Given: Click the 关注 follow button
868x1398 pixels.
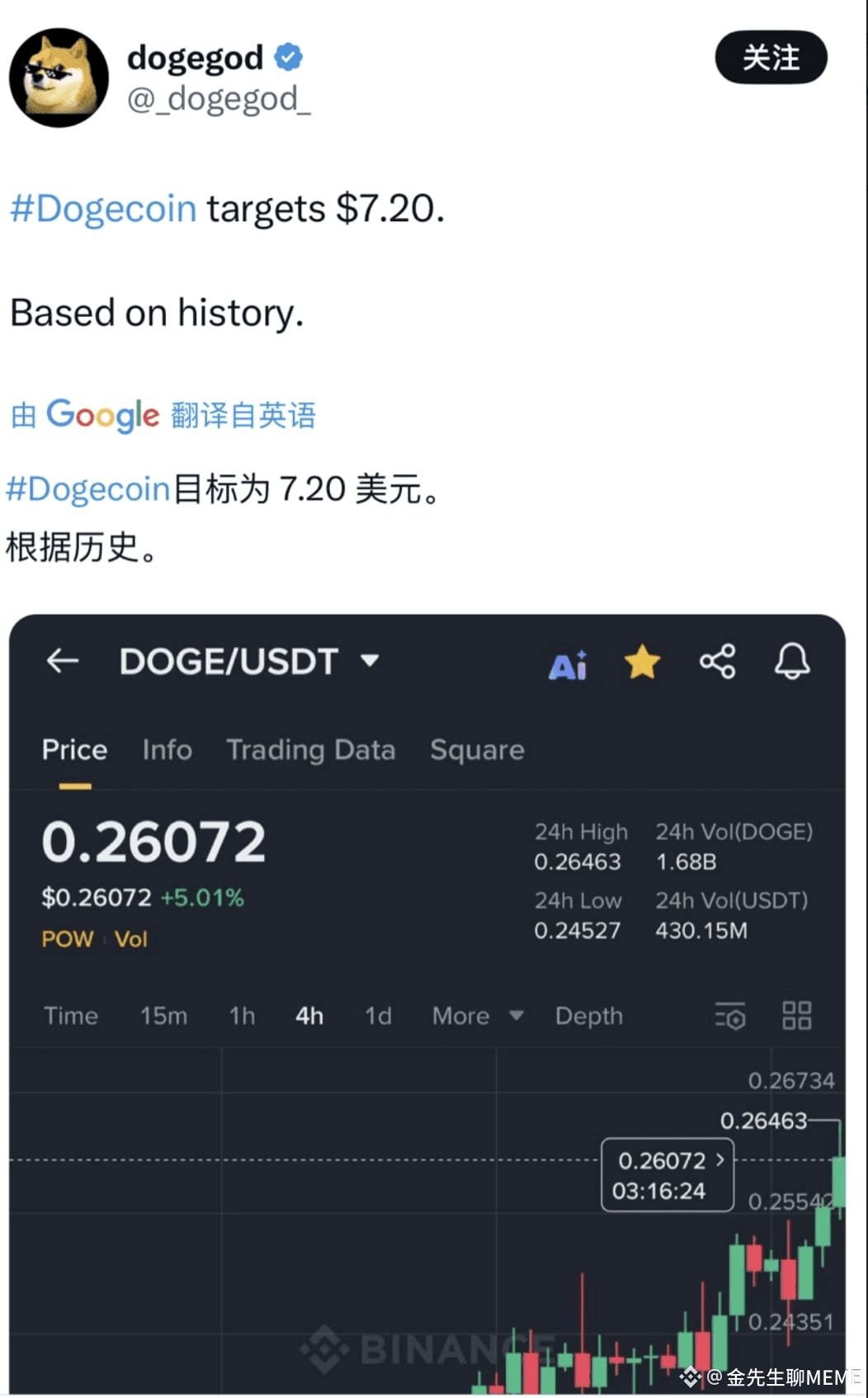Looking at the screenshot, I should coord(771,58).
